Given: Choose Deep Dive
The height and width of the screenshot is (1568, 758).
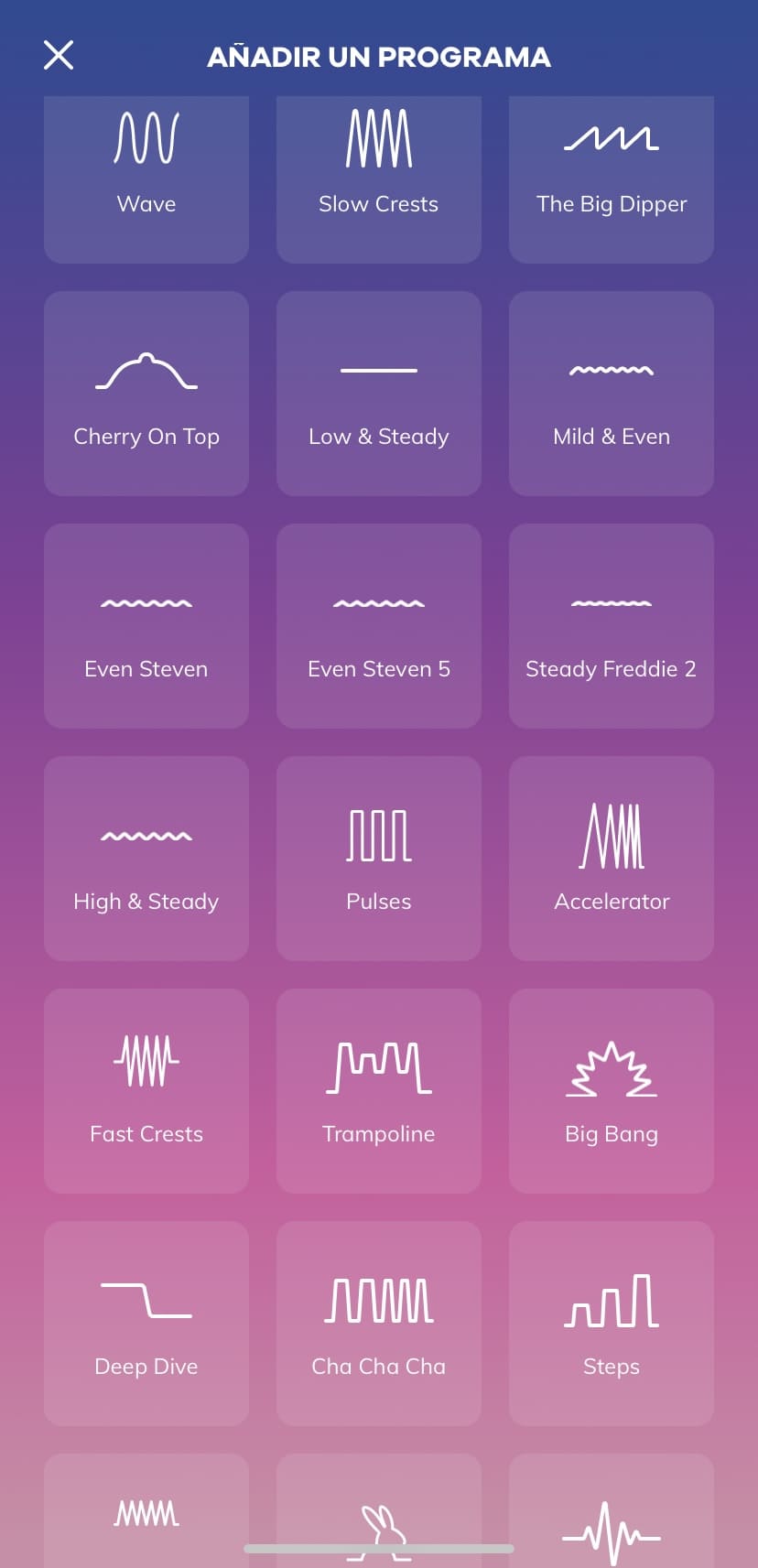Looking at the screenshot, I should pyautogui.click(x=146, y=1324).
